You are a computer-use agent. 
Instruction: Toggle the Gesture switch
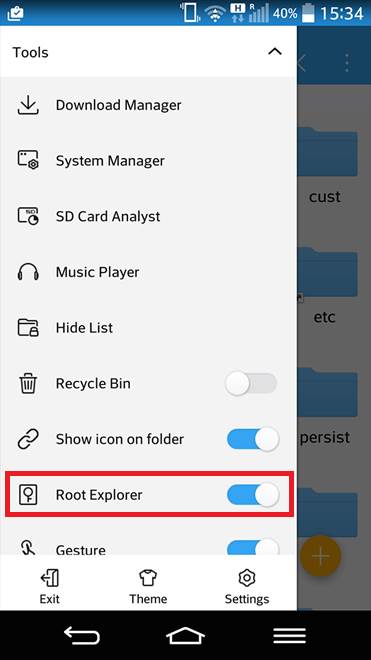pyautogui.click(x=253, y=547)
